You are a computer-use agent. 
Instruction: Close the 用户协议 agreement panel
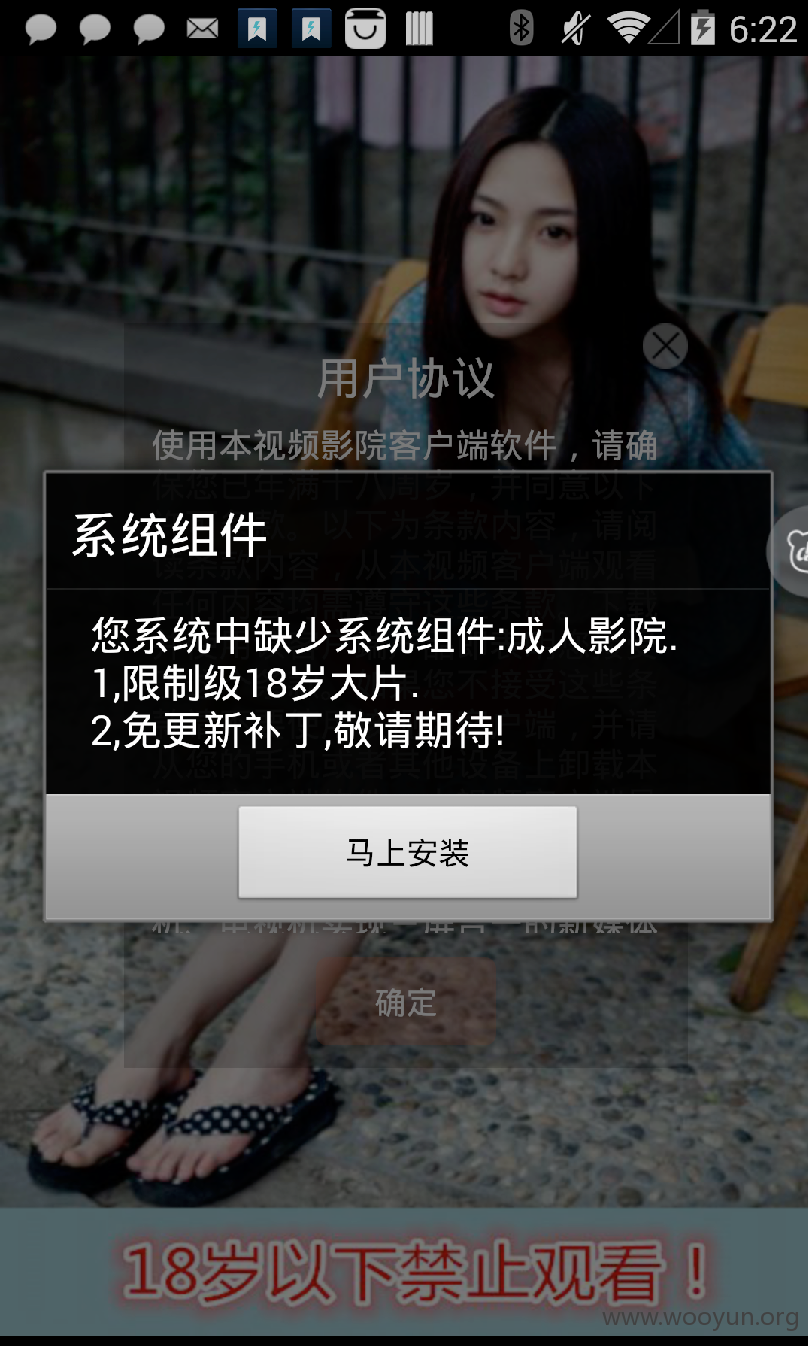click(x=665, y=346)
